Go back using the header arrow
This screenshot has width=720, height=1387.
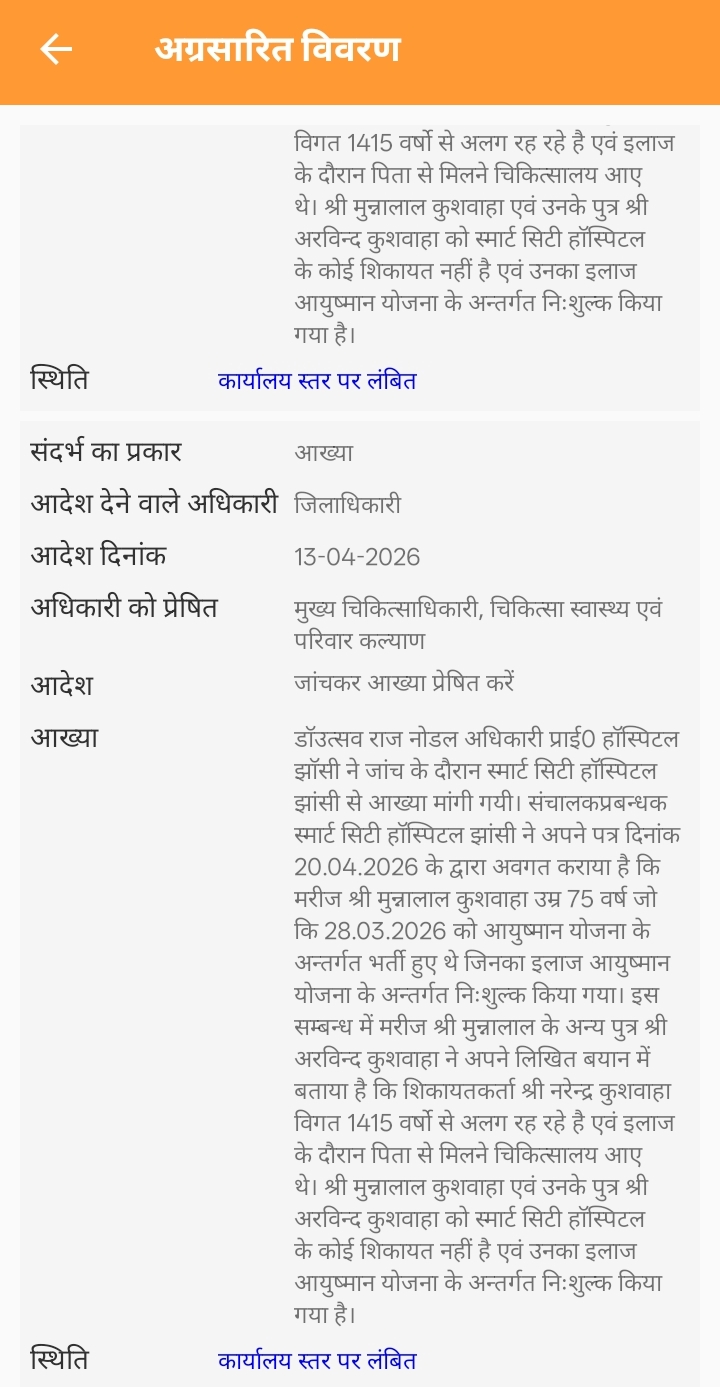pos(56,49)
